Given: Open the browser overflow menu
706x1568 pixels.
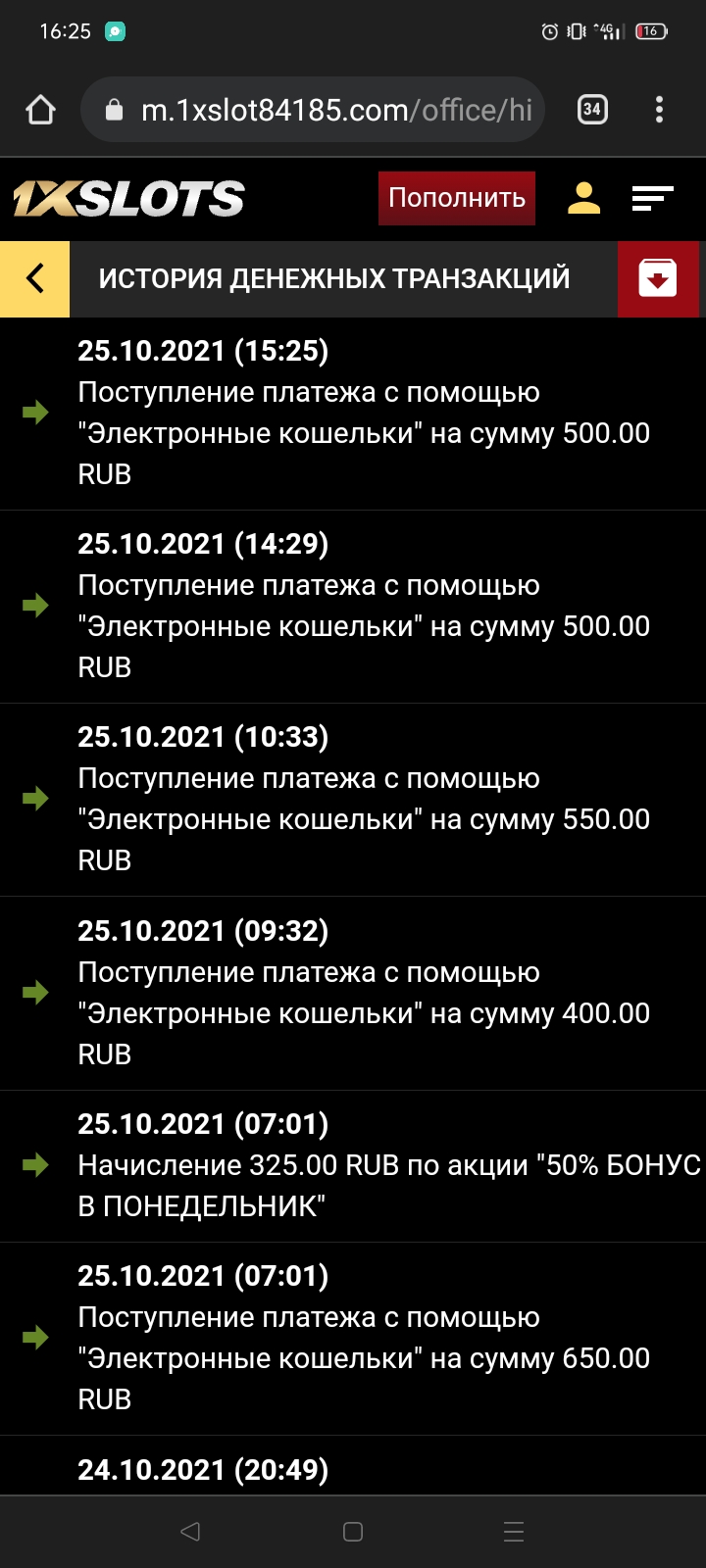Looking at the screenshot, I should coord(659,110).
